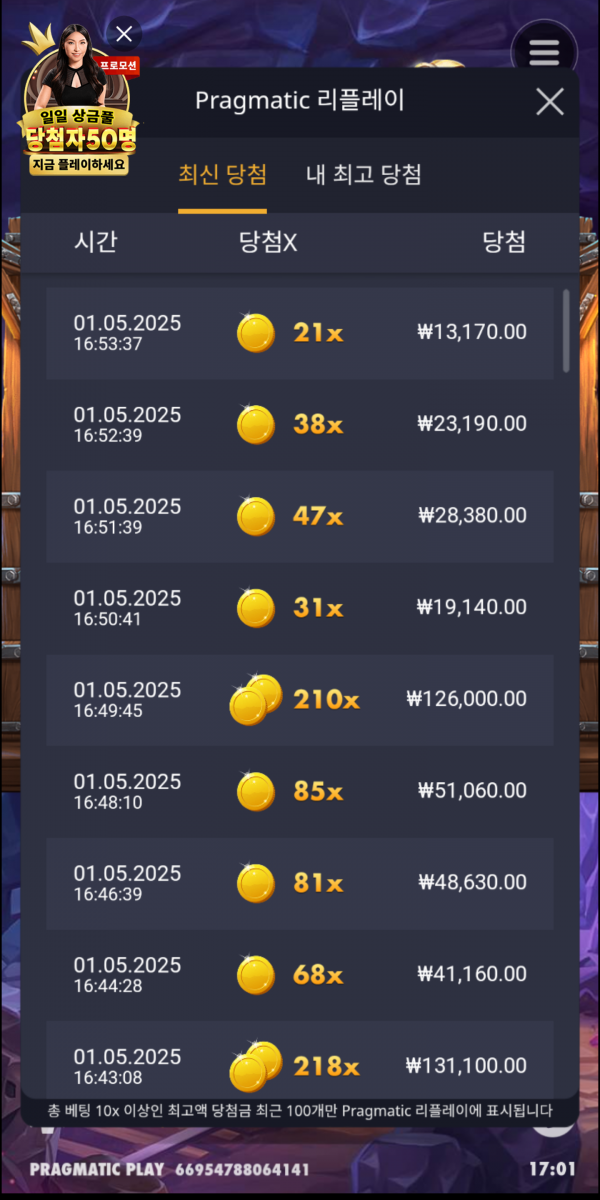Viewport: 600px width, 1200px height.
Task: Watch the 47x win replay from 16:51:39
Action: coord(300,516)
